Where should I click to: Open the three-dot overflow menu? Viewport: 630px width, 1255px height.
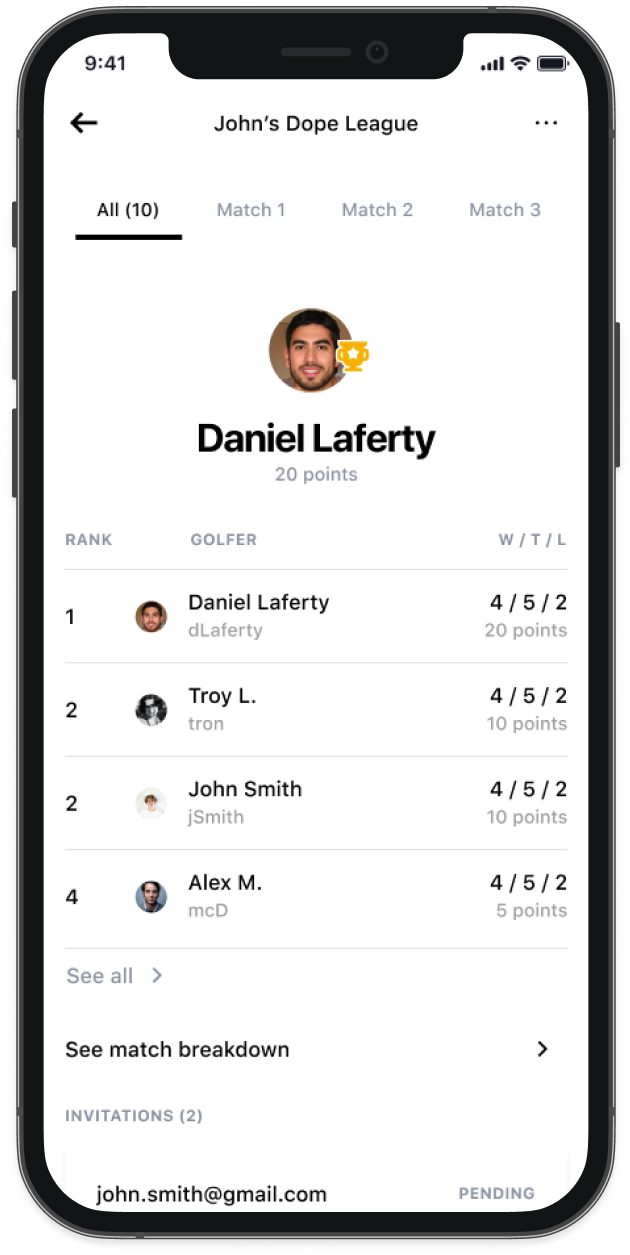[545, 123]
